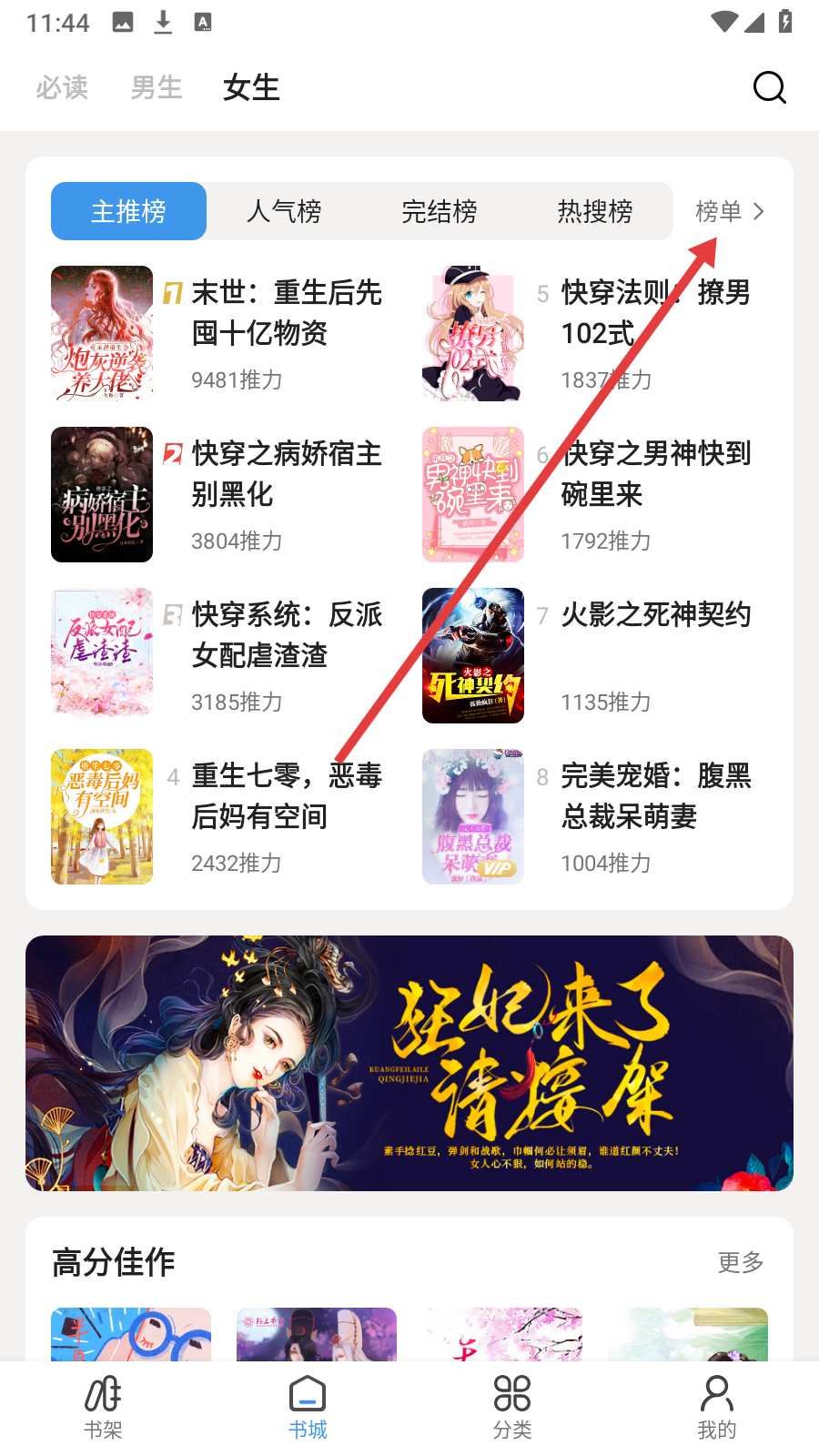Open book 快穿系统：反派女配虐渣渣

(x=286, y=635)
